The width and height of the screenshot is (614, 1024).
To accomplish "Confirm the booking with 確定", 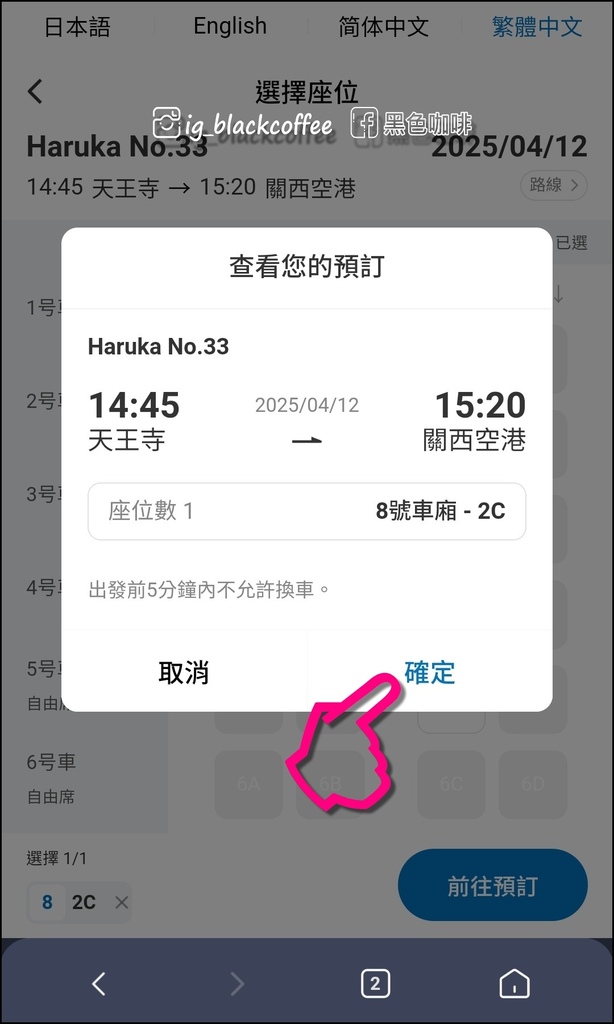I will click(x=429, y=672).
